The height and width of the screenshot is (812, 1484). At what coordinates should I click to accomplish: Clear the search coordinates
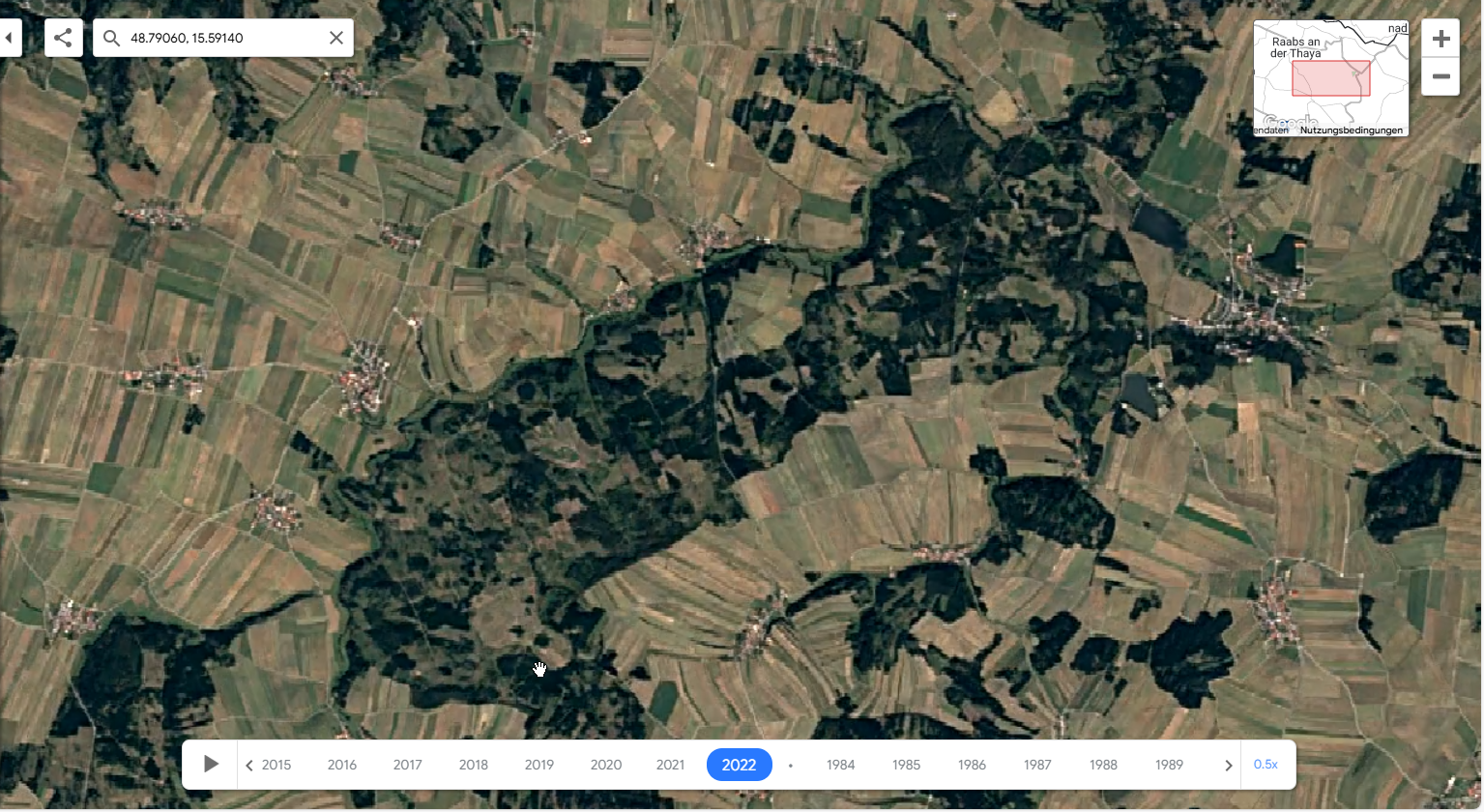point(335,39)
